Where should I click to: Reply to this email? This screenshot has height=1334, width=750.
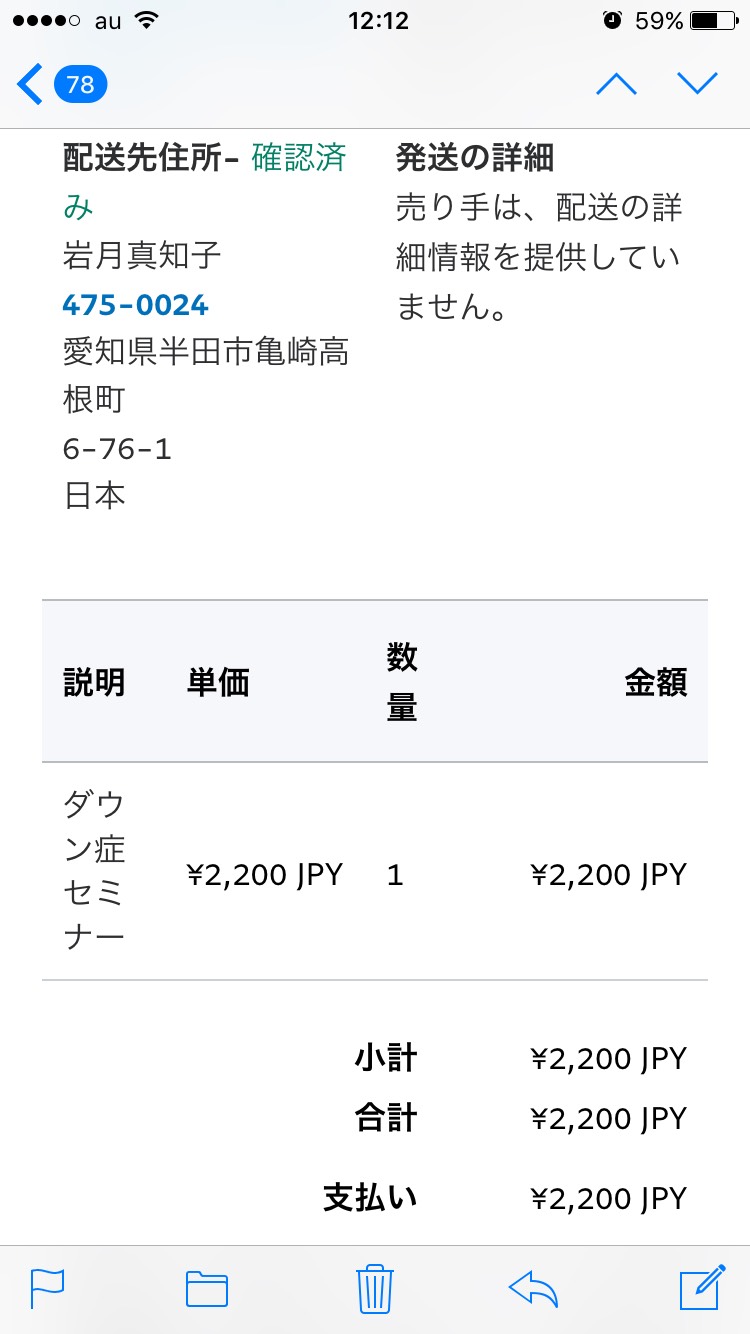tap(533, 1289)
